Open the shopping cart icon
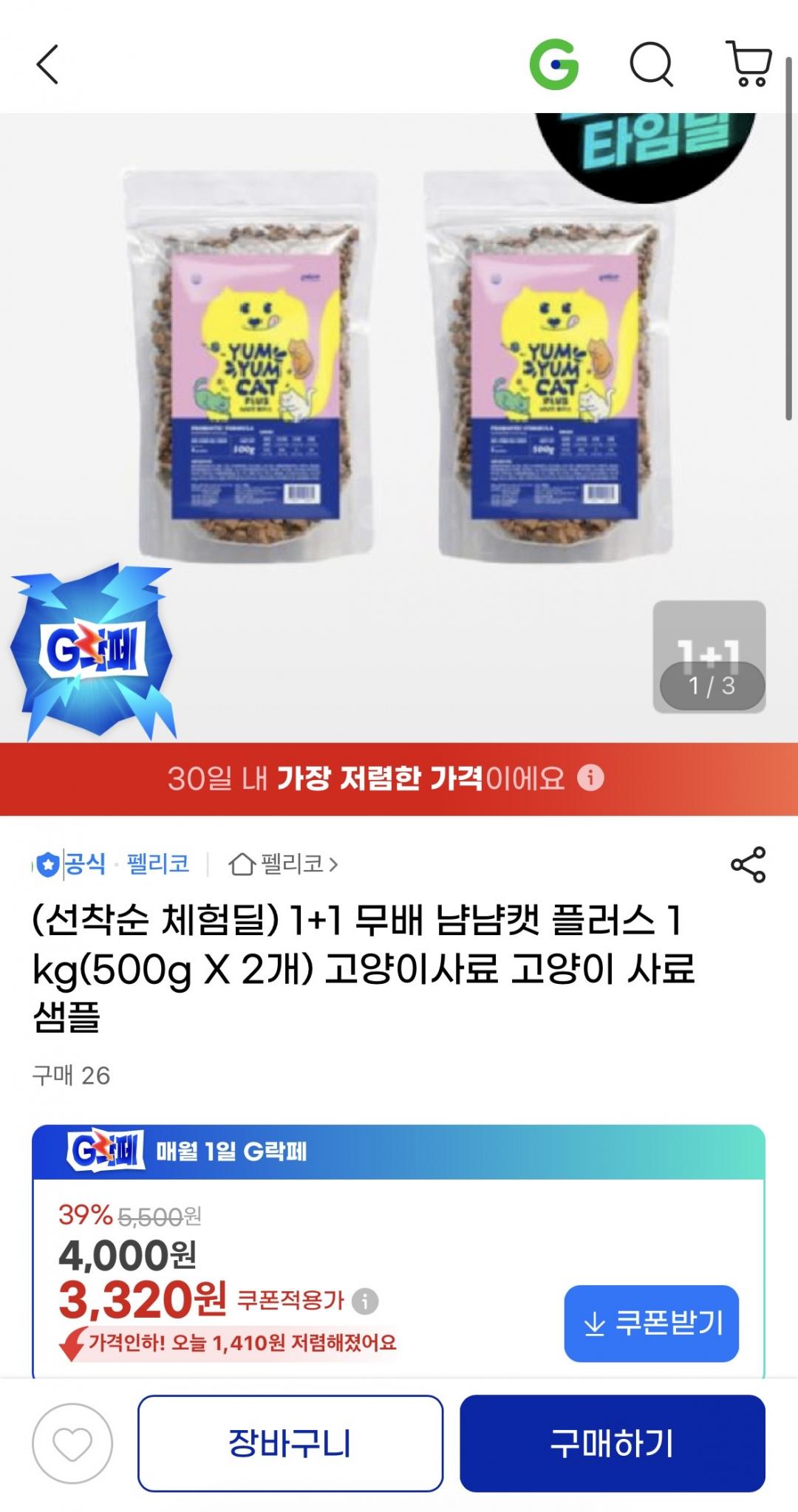 pos(750,65)
